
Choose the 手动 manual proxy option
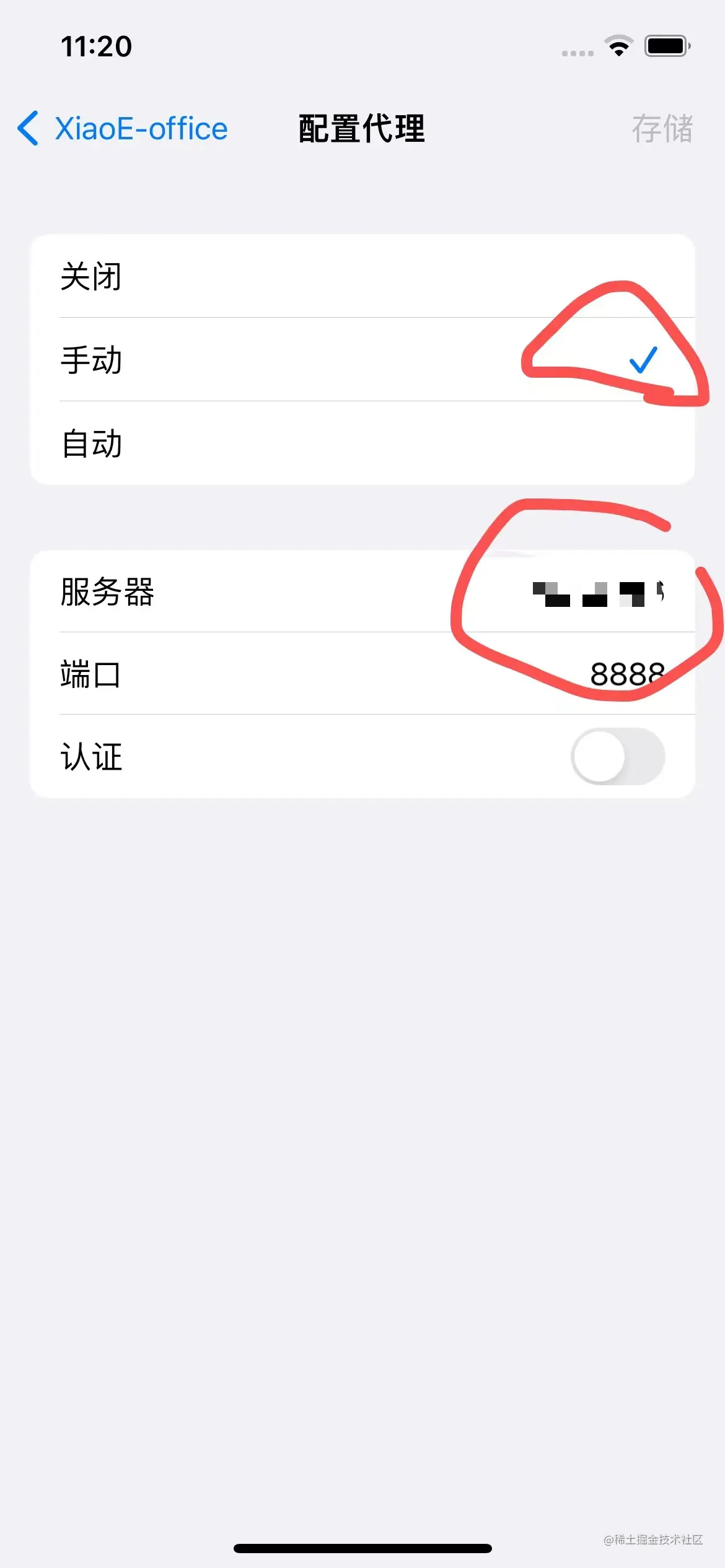[362, 360]
